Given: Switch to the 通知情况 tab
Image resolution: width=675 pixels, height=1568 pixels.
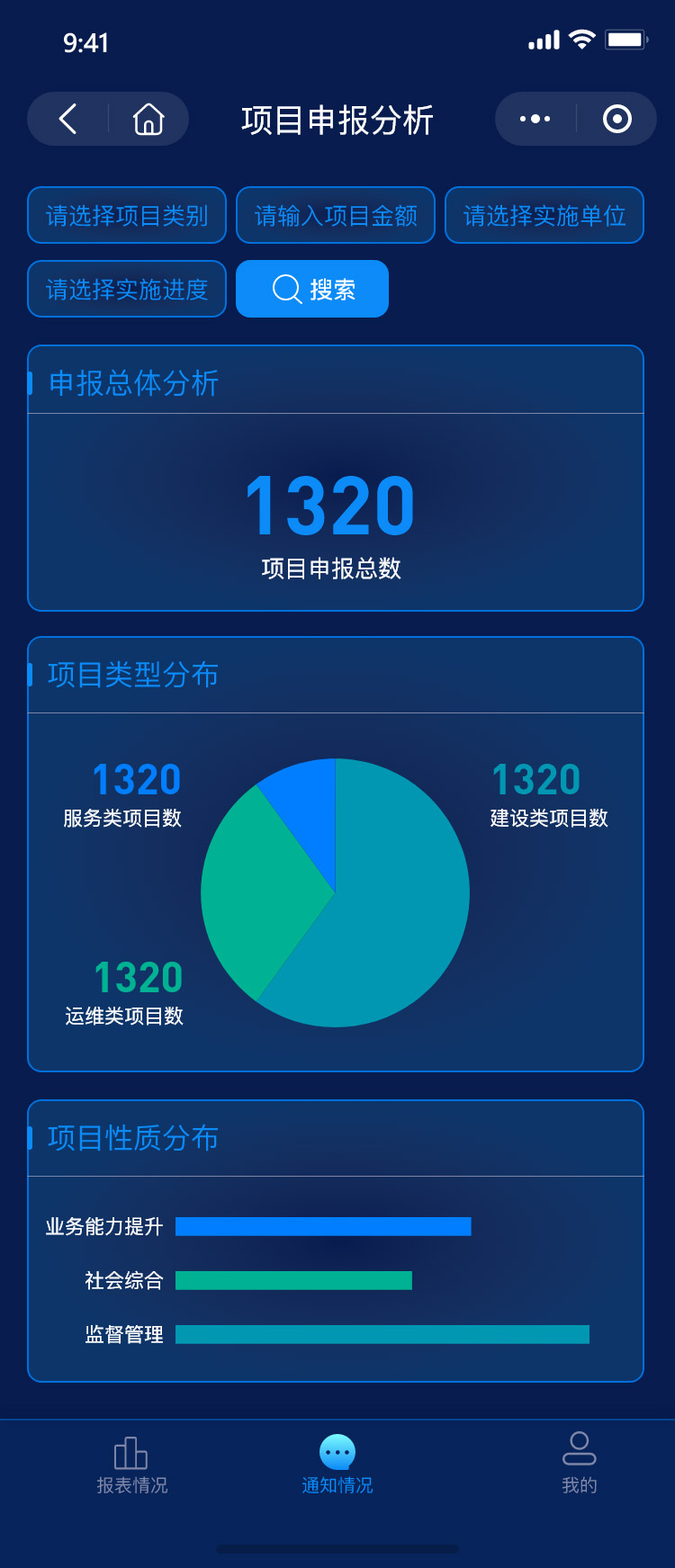Looking at the screenshot, I should click(337, 1464).
